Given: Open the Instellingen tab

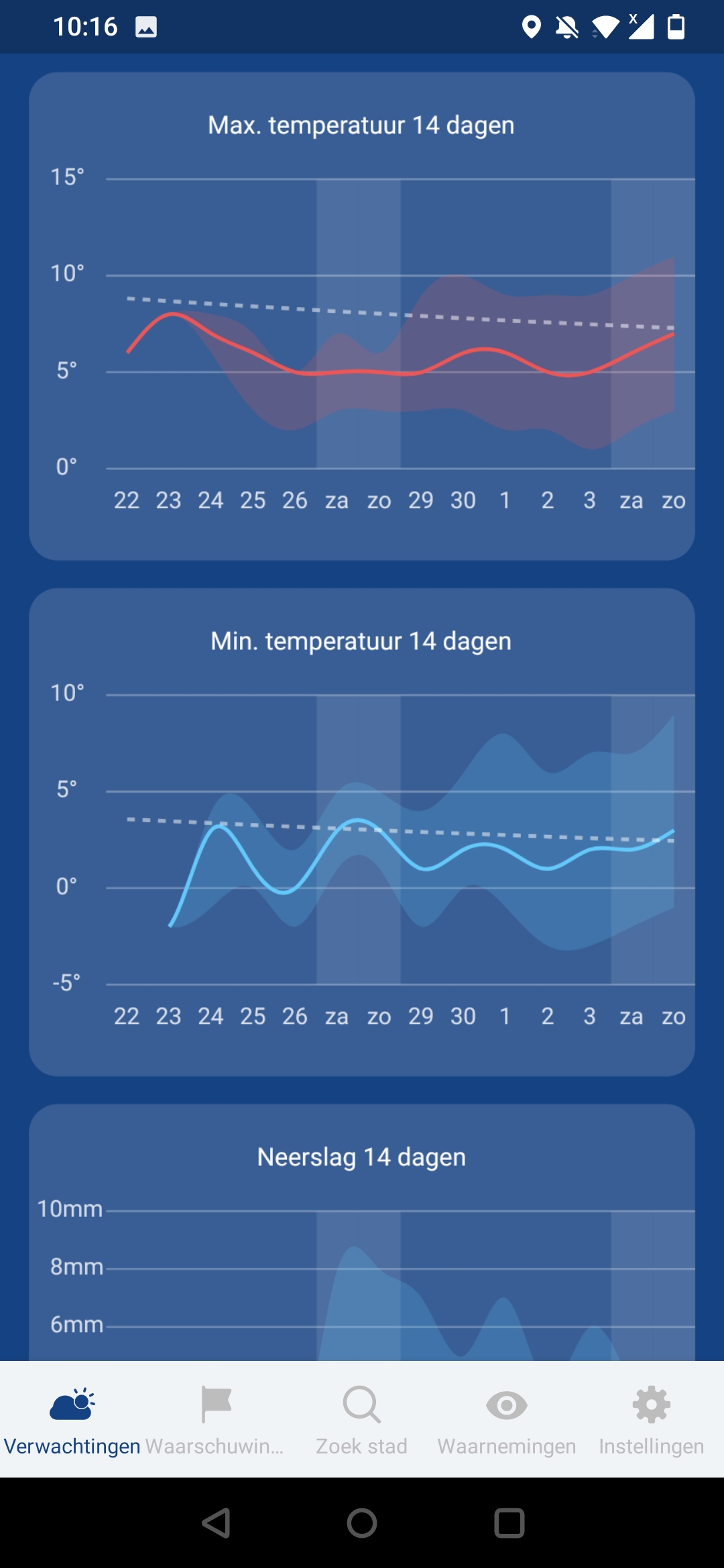Looking at the screenshot, I should pos(652,1419).
